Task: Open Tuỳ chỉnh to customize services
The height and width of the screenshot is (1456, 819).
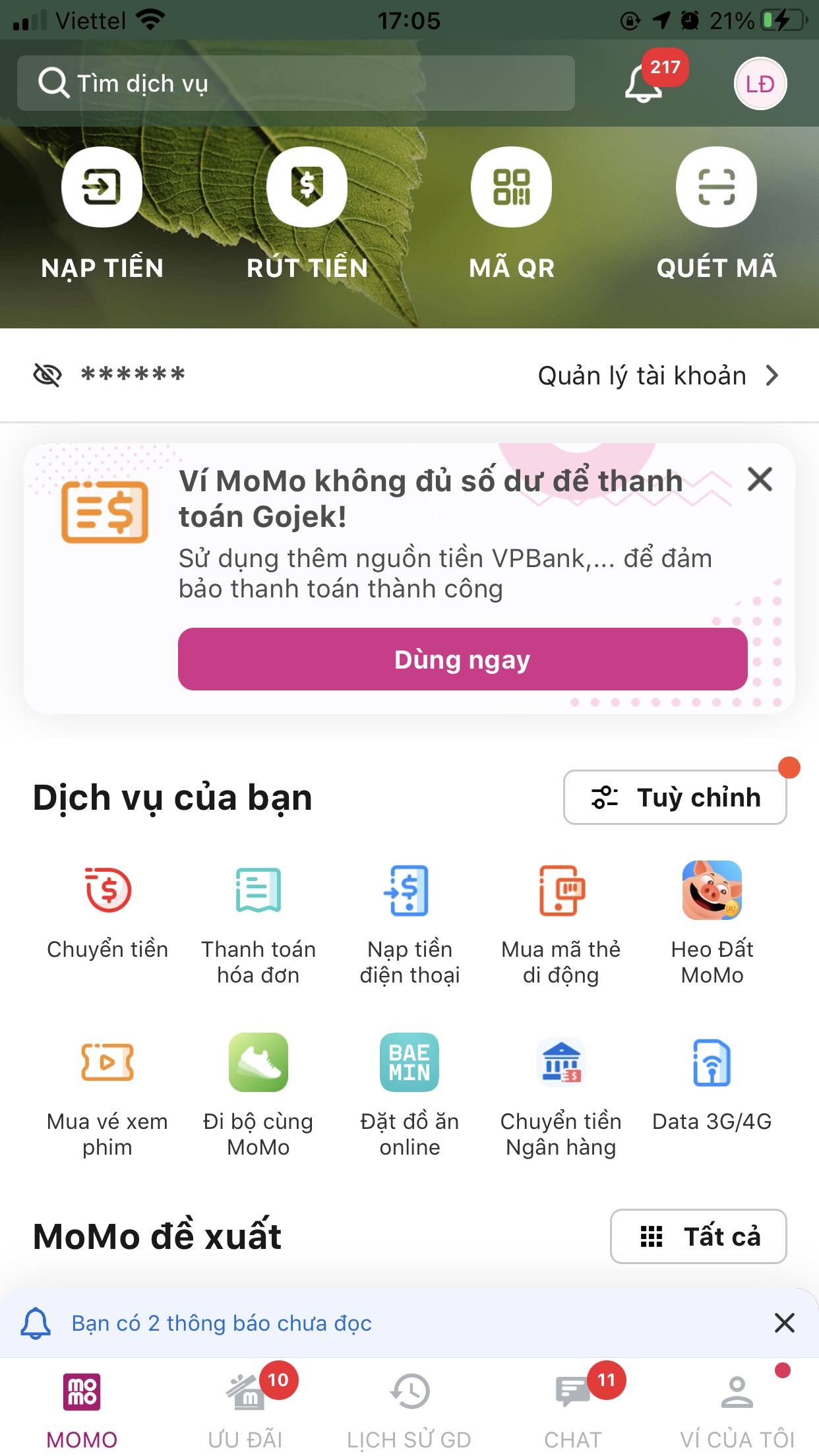Action: [675, 797]
